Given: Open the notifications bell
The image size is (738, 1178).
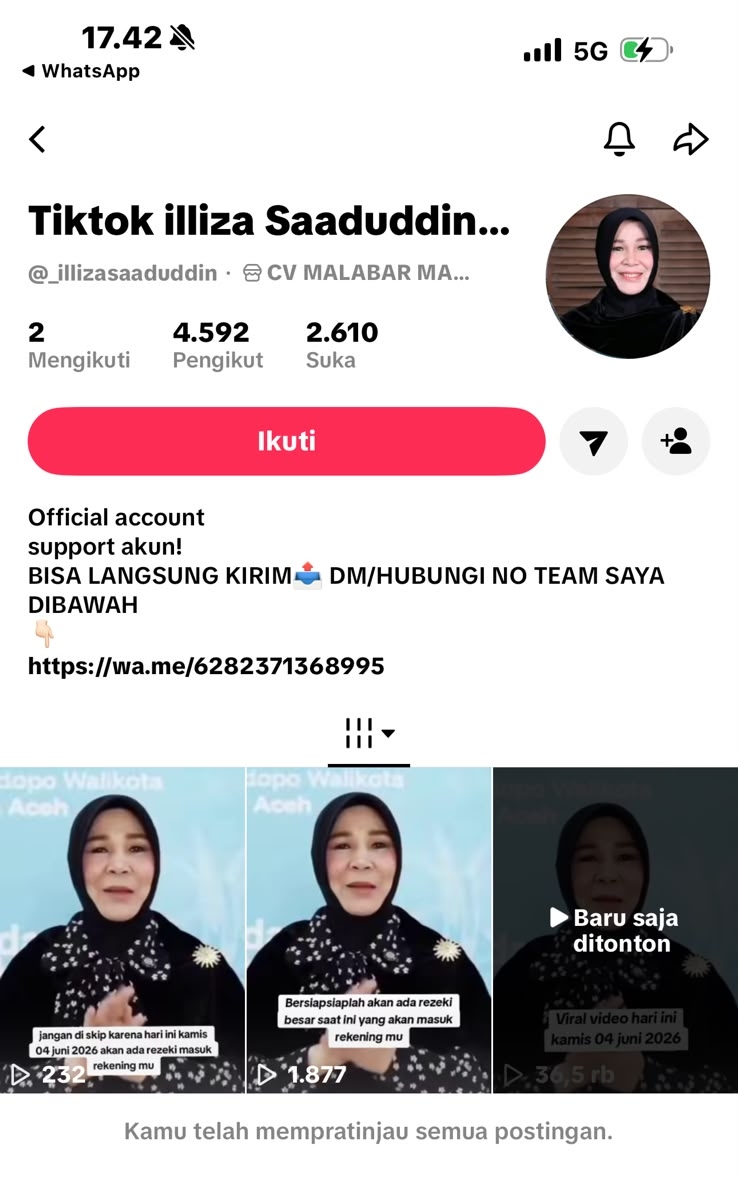Looking at the screenshot, I should tap(619, 138).
